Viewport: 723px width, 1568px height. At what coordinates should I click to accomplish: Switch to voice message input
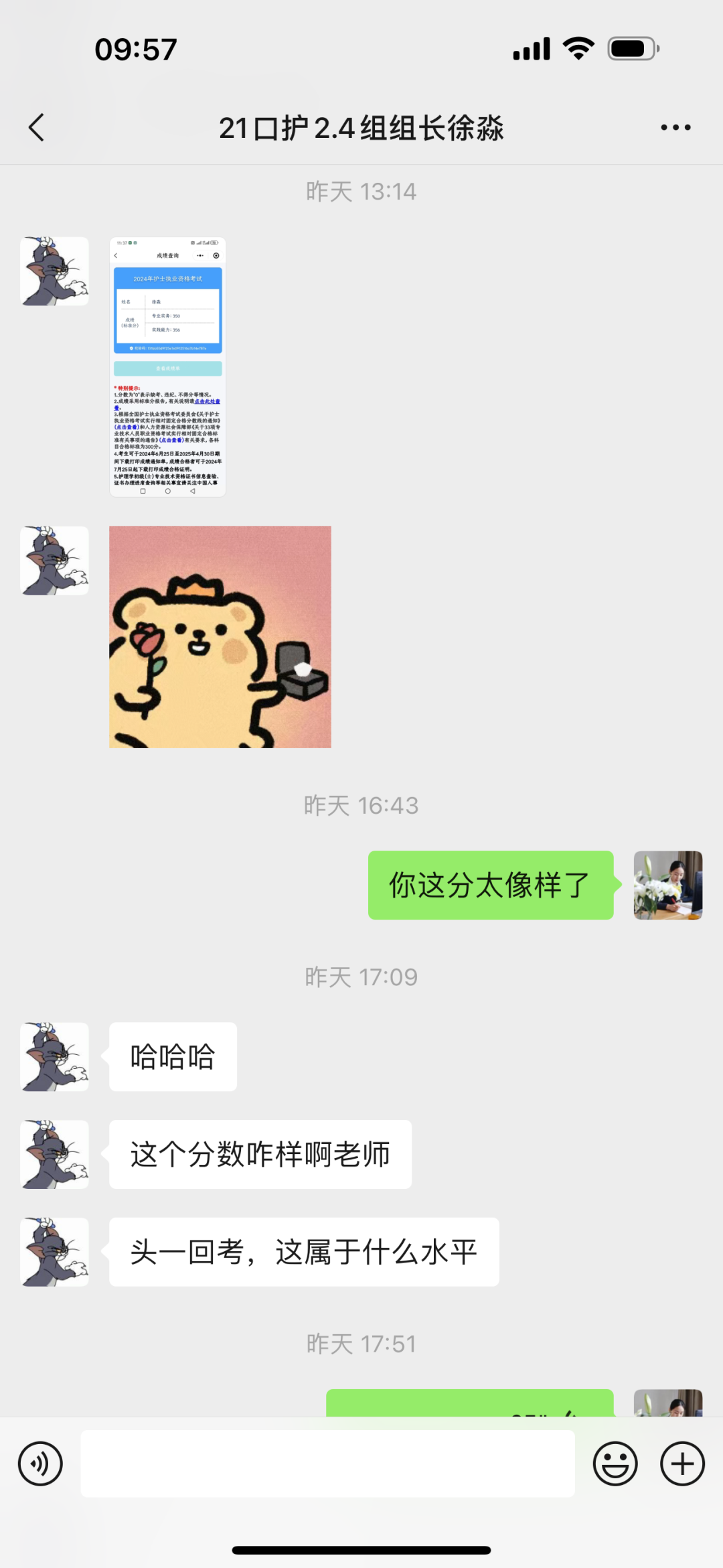click(x=40, y=1464)
